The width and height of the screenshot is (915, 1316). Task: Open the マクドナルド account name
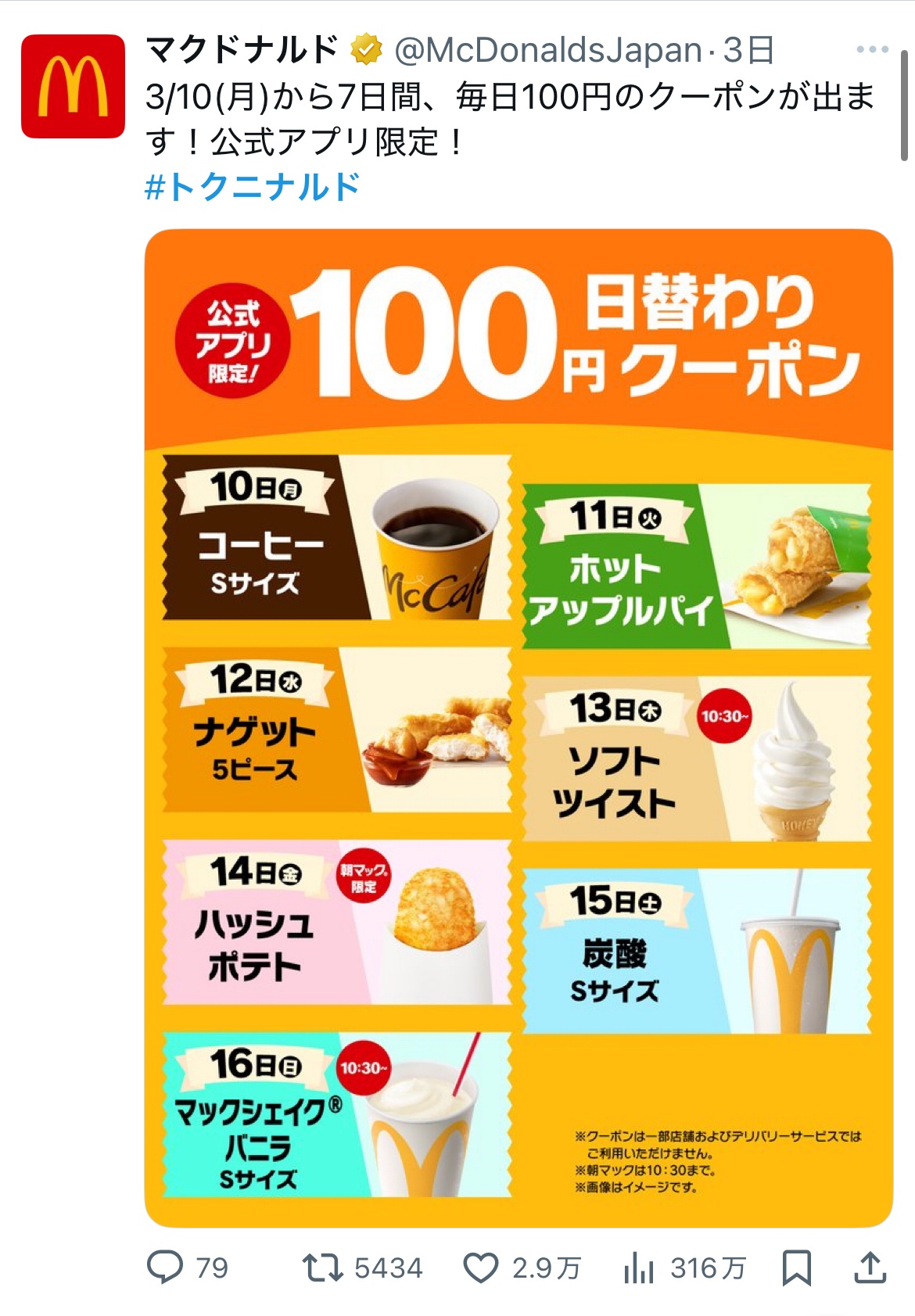tap(242, 50)
